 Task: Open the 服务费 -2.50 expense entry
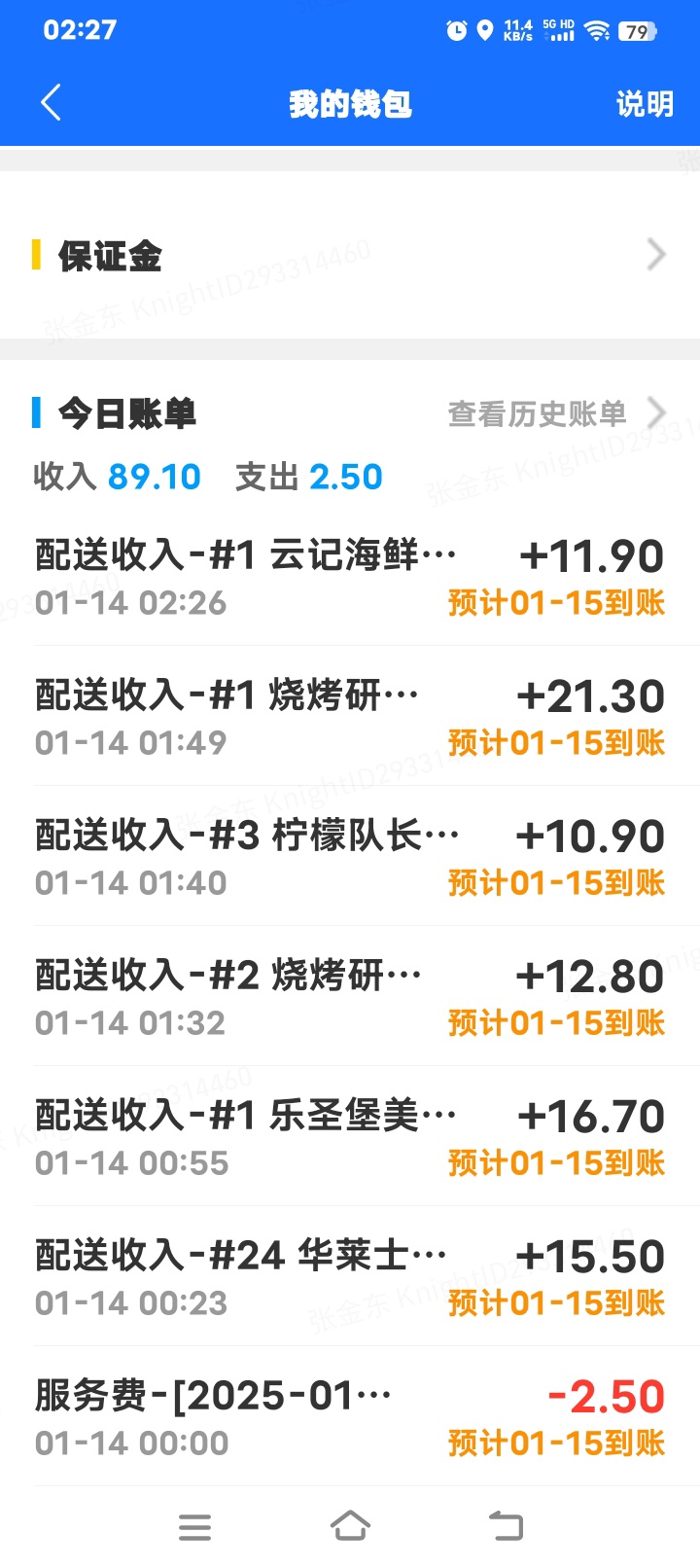[350, 1416]
